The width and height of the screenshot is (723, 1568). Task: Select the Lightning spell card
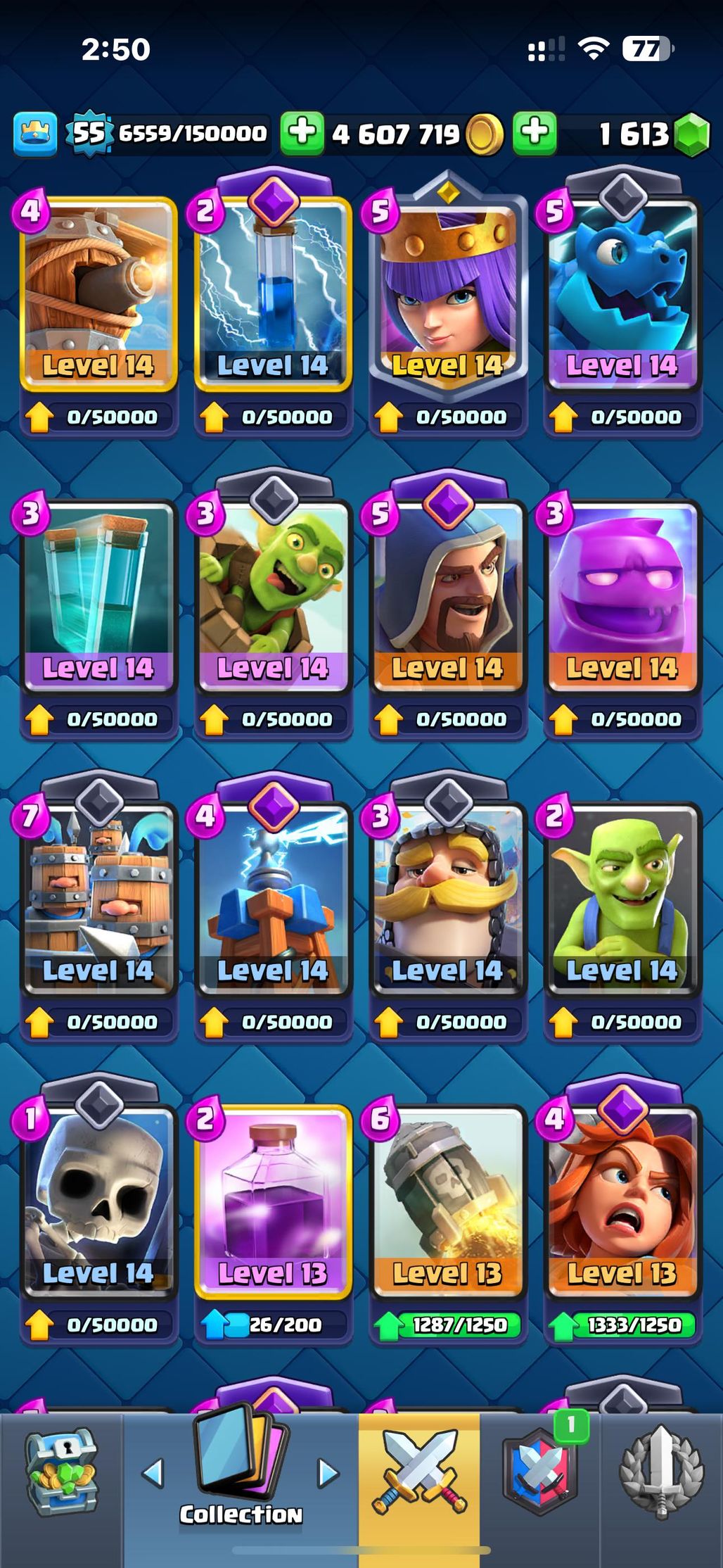point(272,296)
